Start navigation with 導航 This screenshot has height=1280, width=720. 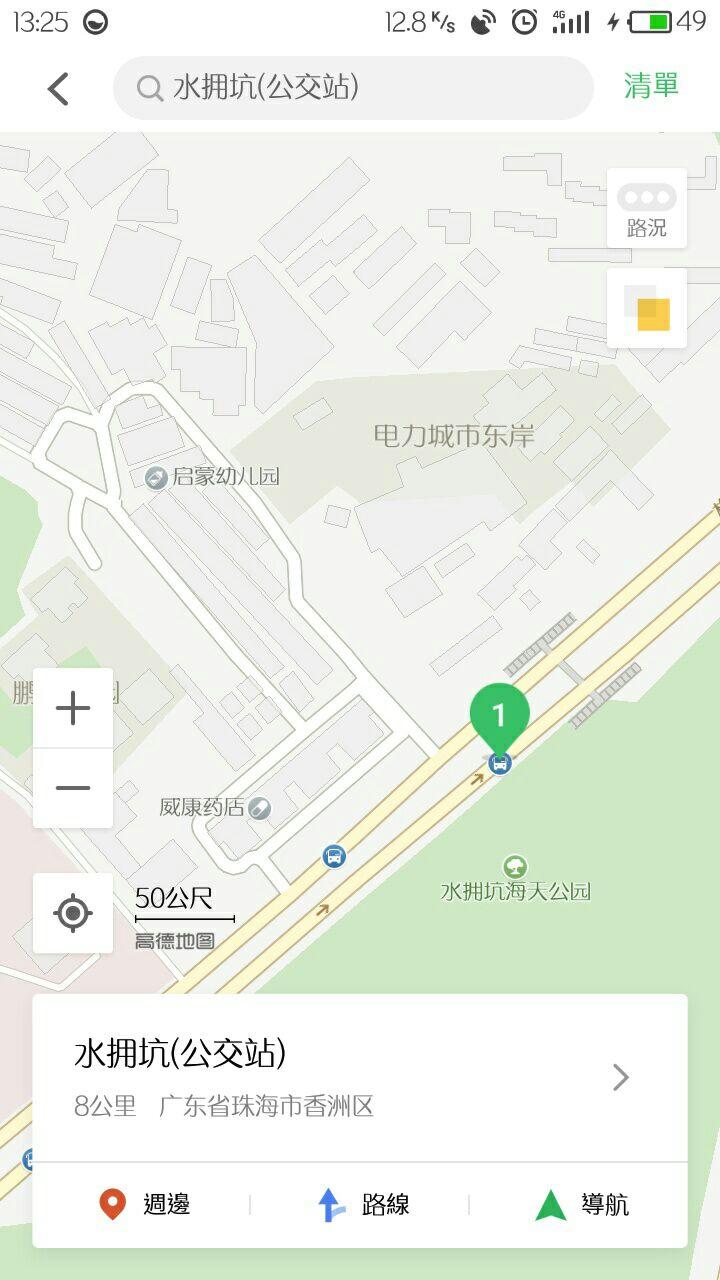581,1205
